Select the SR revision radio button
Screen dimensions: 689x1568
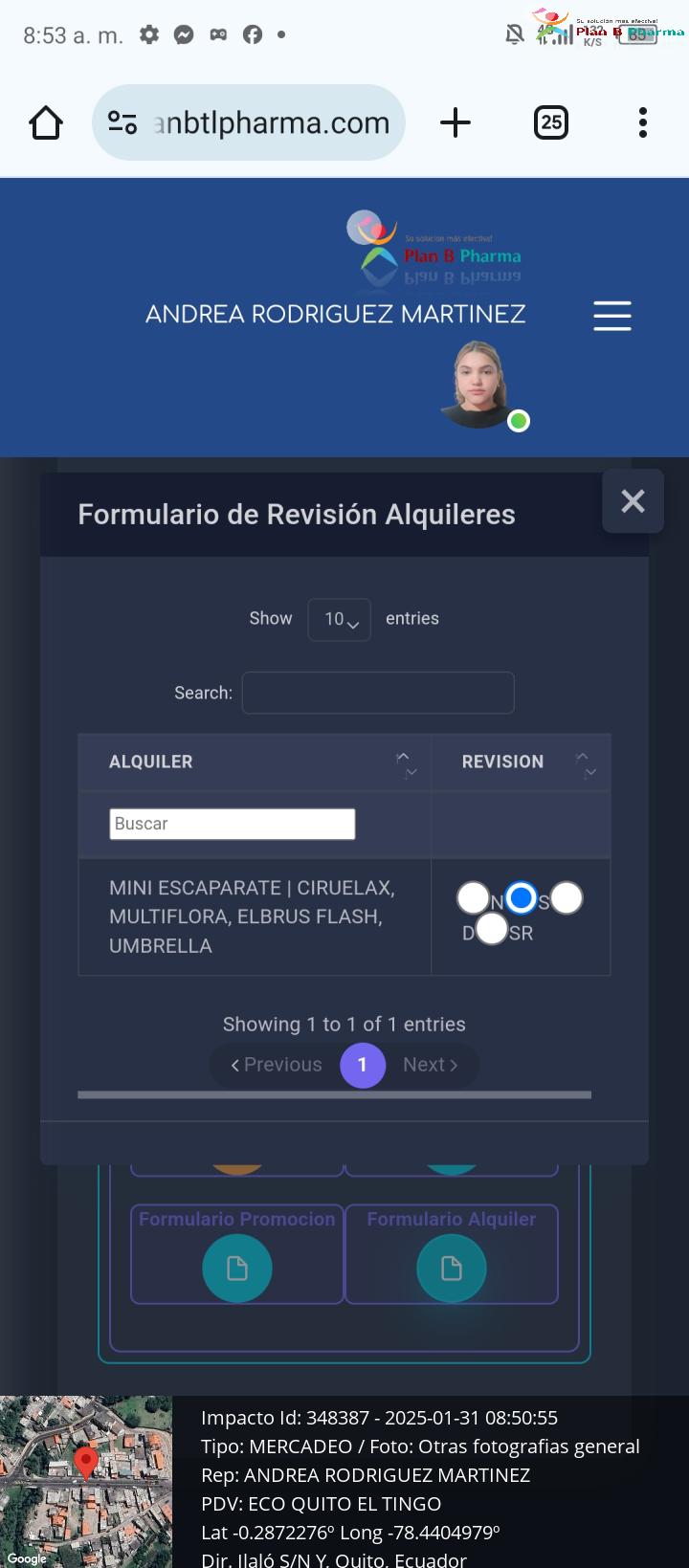pos(491,928)
